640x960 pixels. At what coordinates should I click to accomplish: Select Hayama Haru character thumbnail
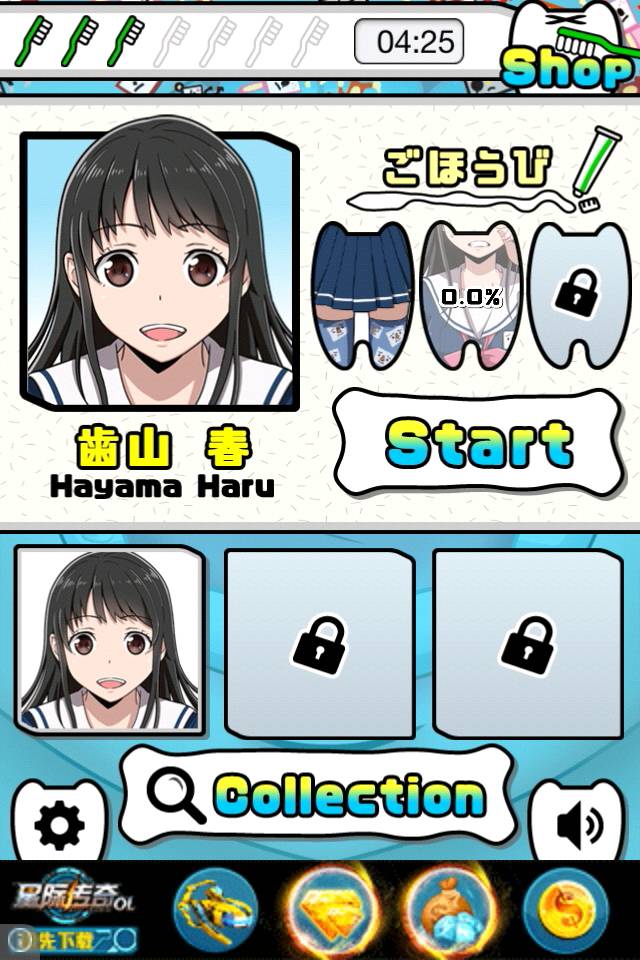(x=109, y=641)
